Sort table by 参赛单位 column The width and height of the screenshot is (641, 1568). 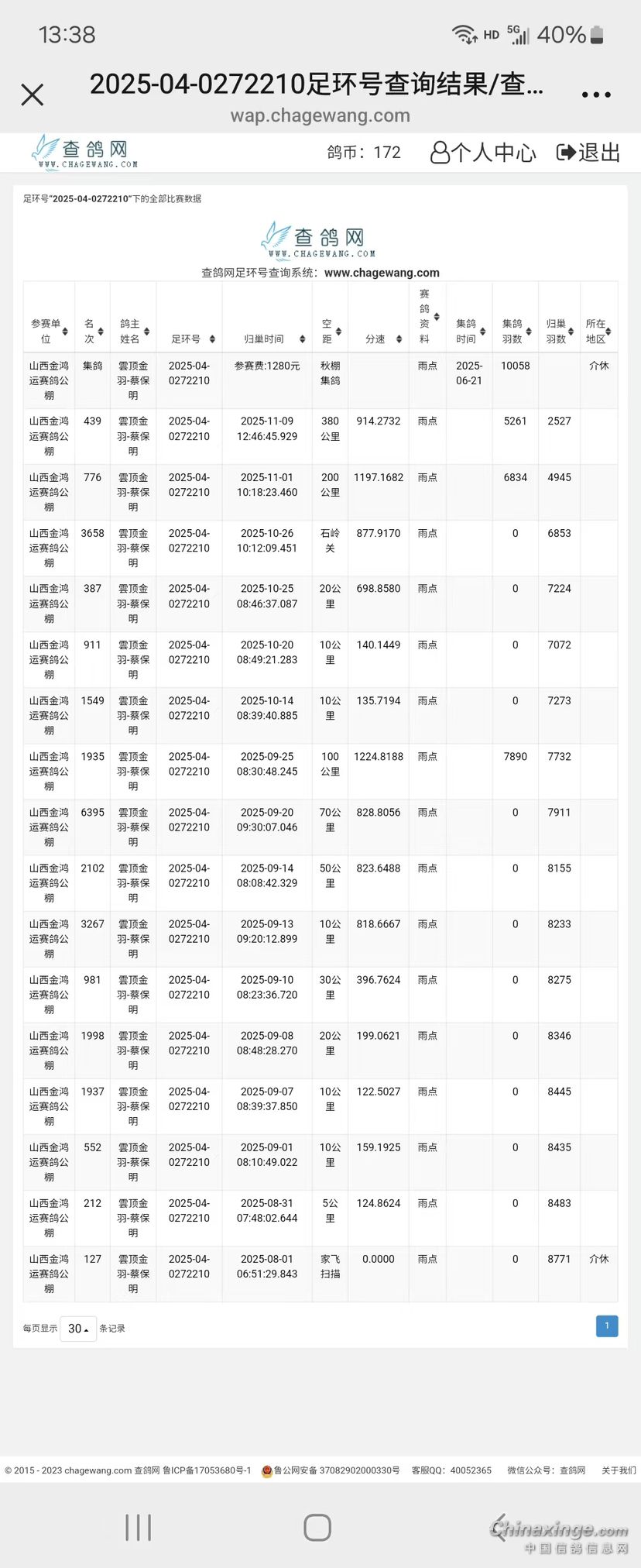(x=49, y=331)
